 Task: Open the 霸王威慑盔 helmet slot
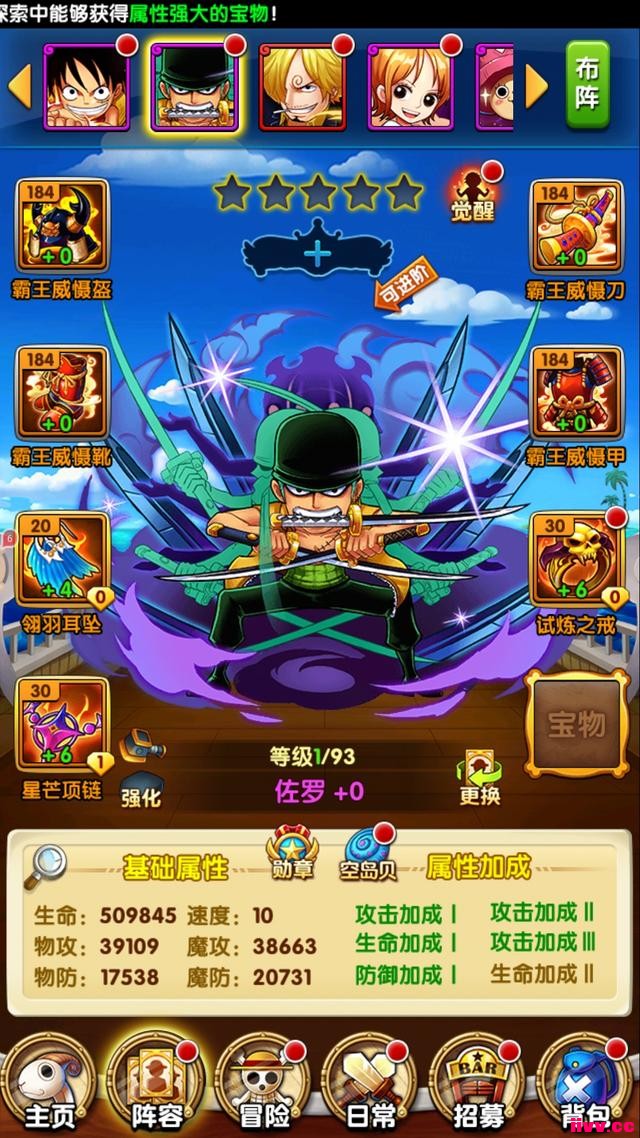62,227
